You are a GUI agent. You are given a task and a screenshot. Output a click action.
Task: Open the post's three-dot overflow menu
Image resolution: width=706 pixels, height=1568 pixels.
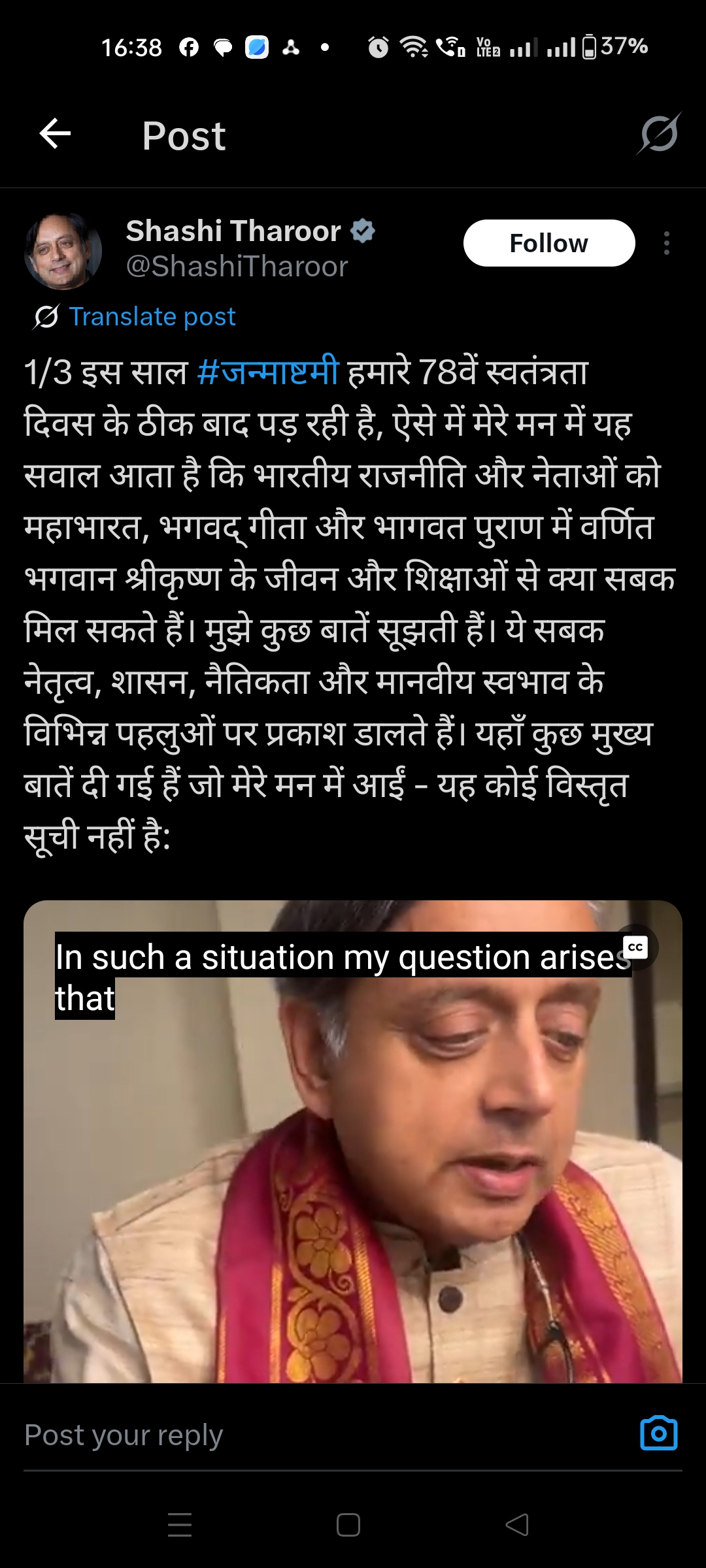coord(666,243)
